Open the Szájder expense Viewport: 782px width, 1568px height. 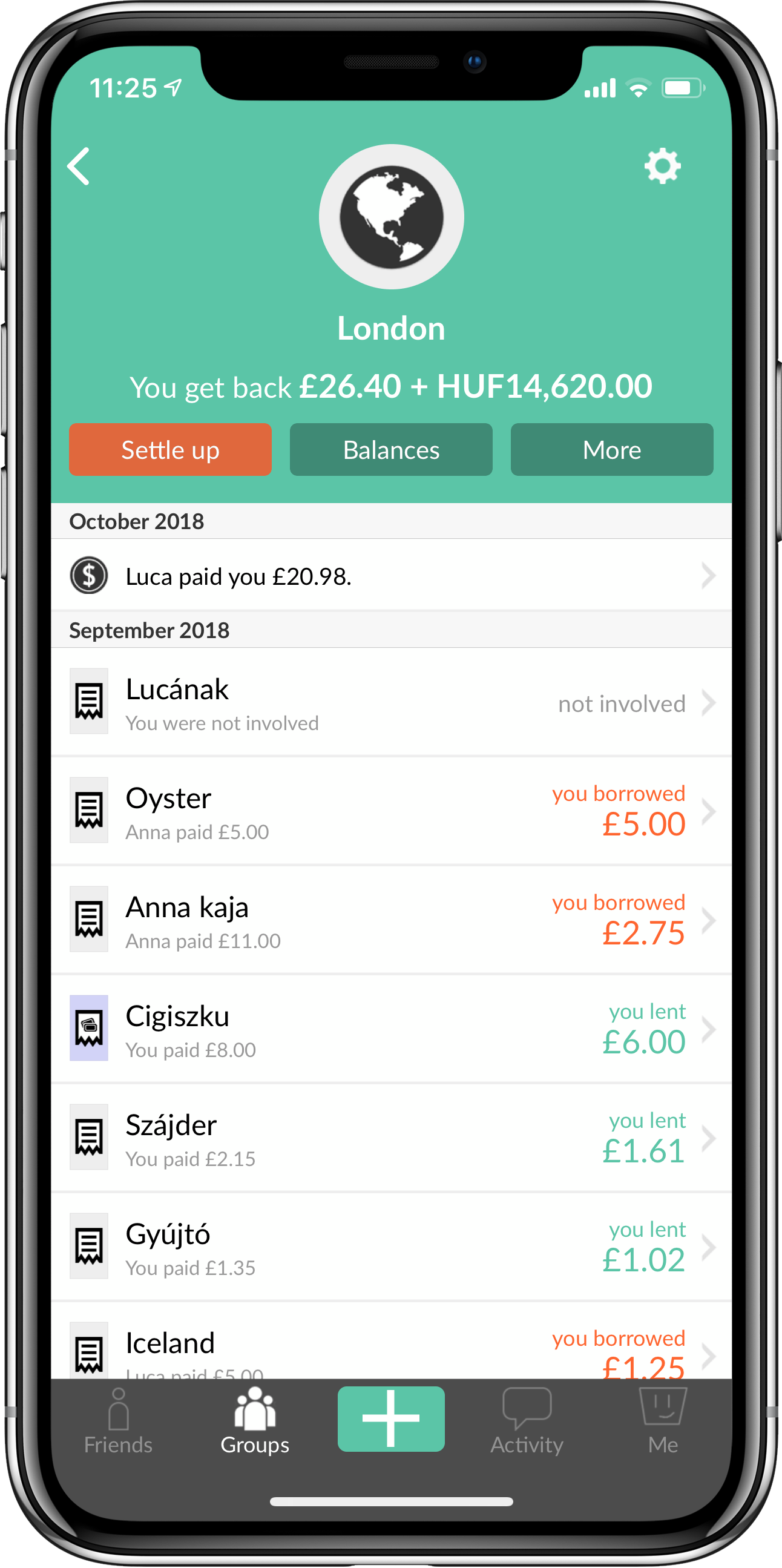(x=390, y=1138)
